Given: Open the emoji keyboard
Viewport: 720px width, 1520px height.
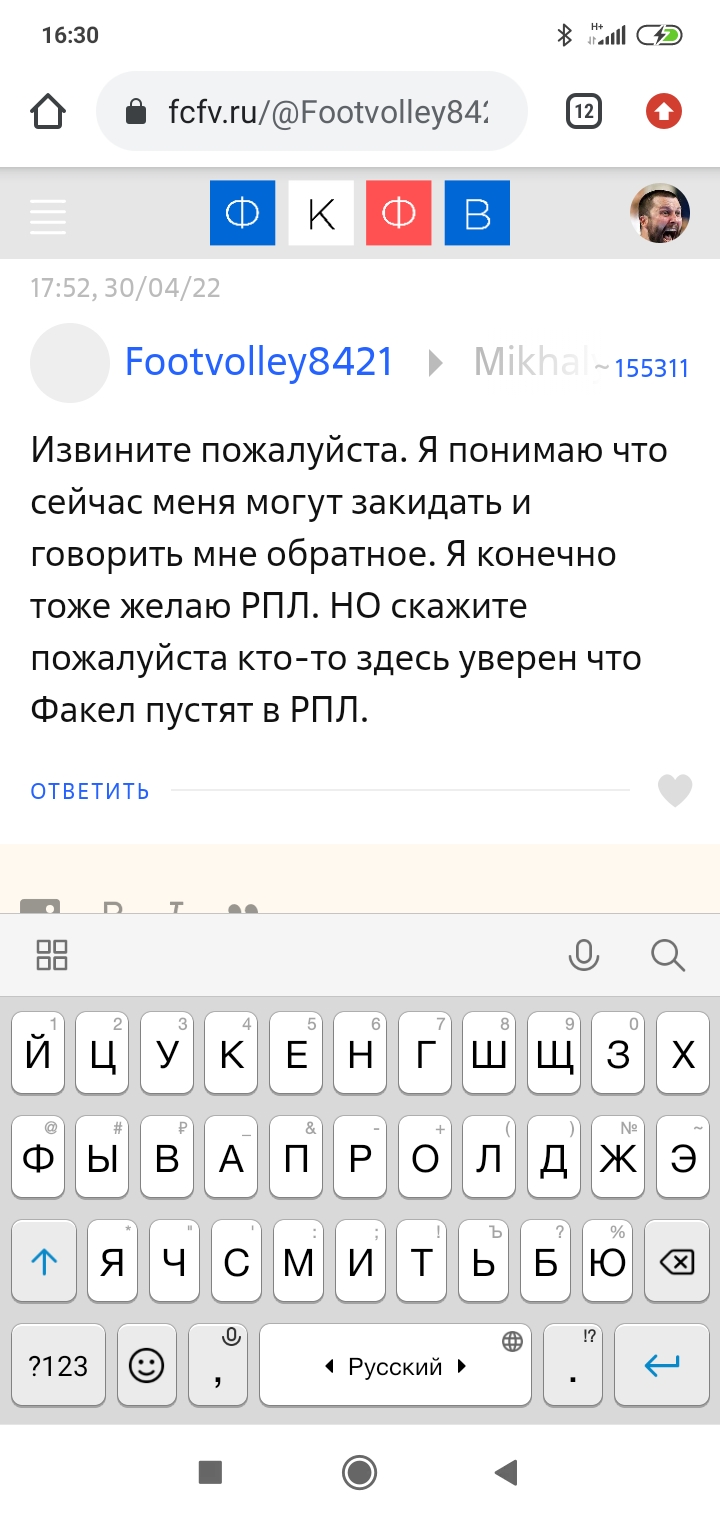Looking at the screenshot, I should (x=147, y=1366).
